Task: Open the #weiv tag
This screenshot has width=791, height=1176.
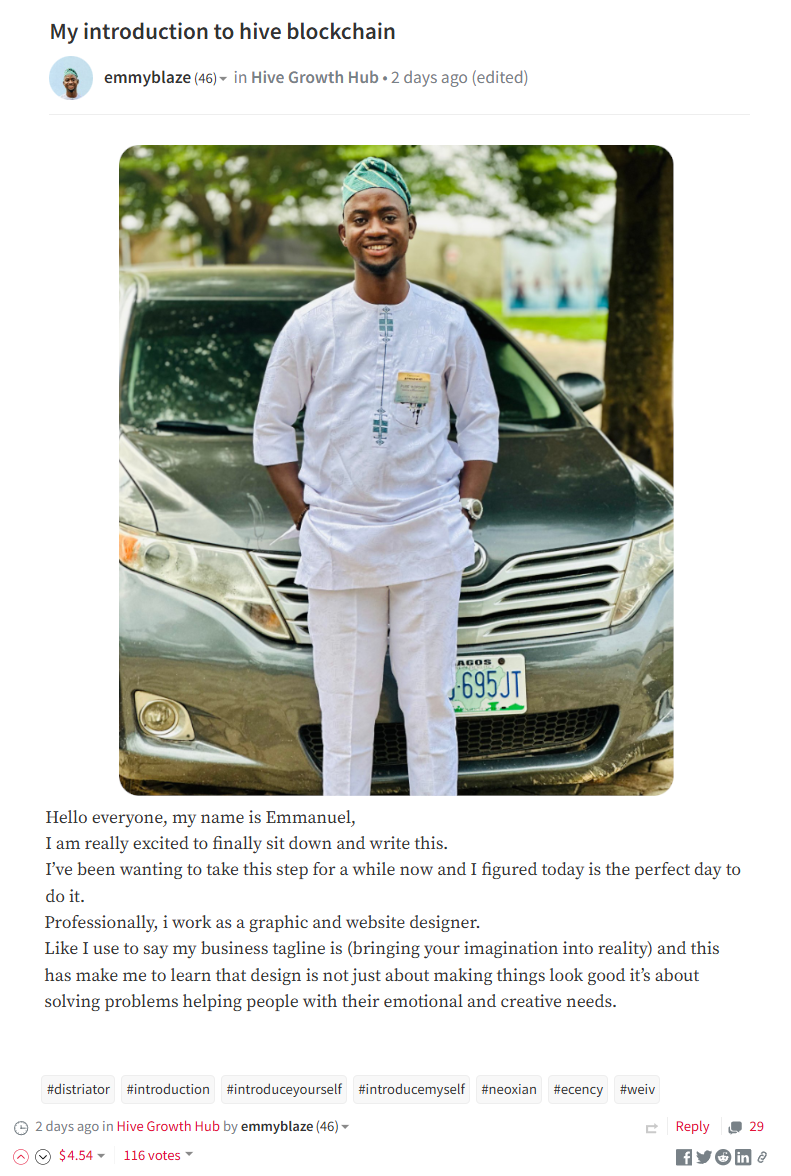Action: tap(637, 1089)
